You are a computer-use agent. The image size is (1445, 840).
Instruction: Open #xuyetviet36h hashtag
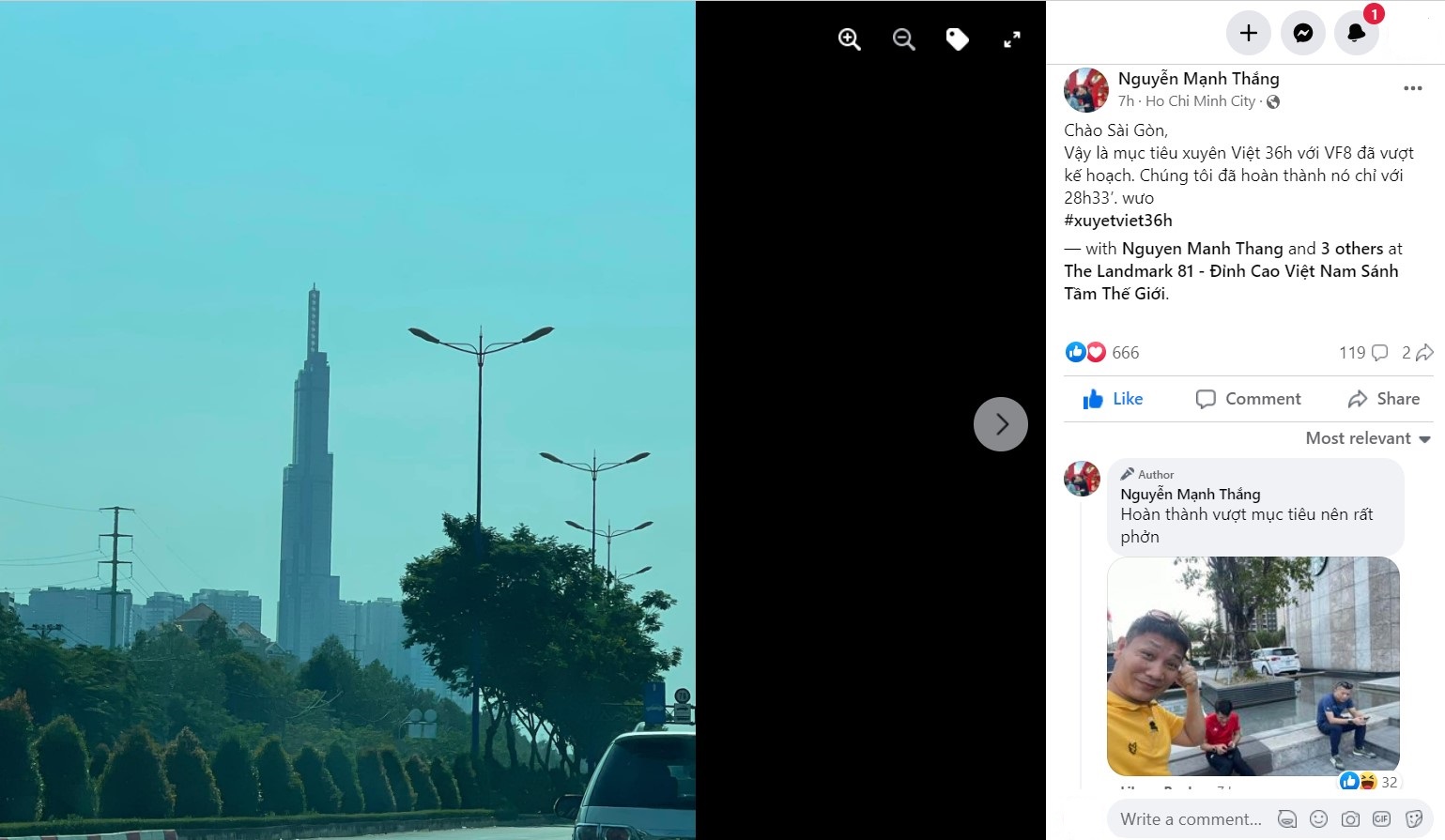pyautogui.click(x=1117, y=221)
